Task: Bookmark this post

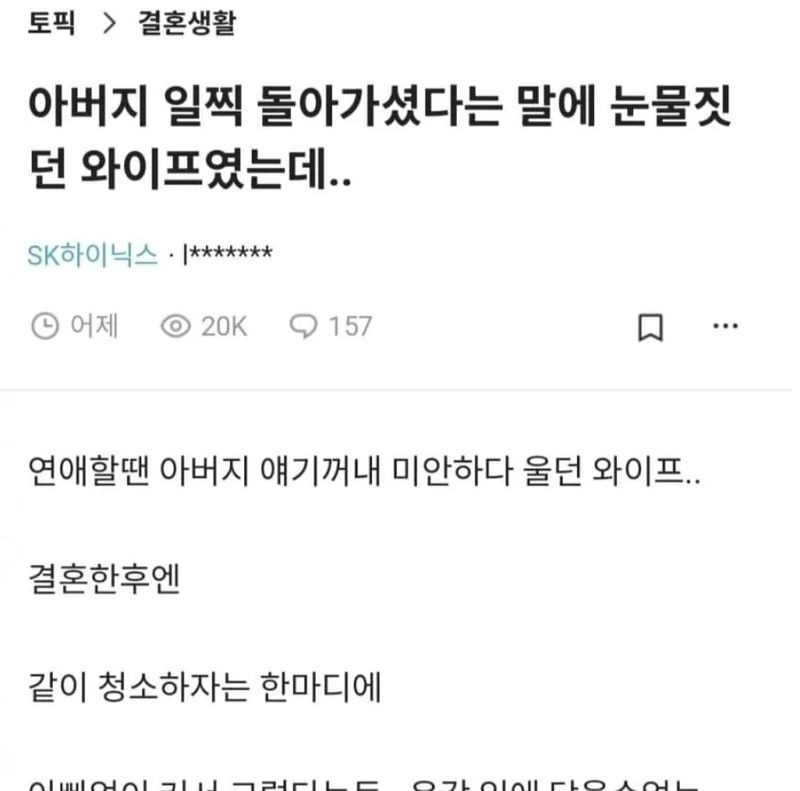Action: point(650,327)
